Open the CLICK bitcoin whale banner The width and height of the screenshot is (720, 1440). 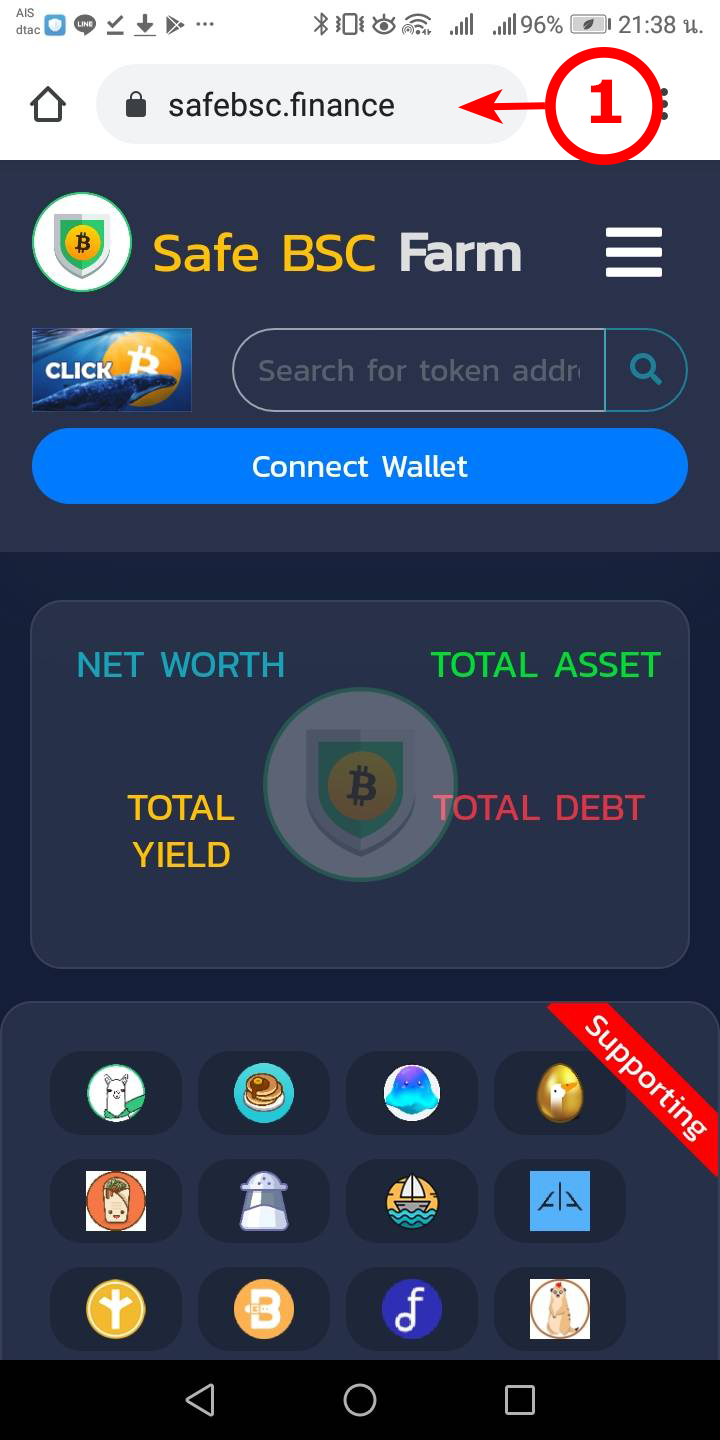pos(112,370)
